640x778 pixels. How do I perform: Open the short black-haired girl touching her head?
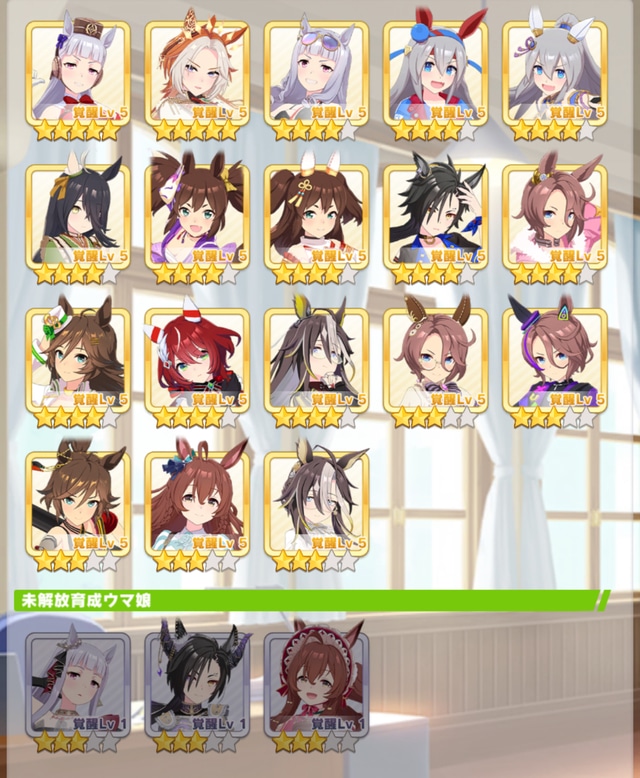pyautogui.click(x=436, y=217)
